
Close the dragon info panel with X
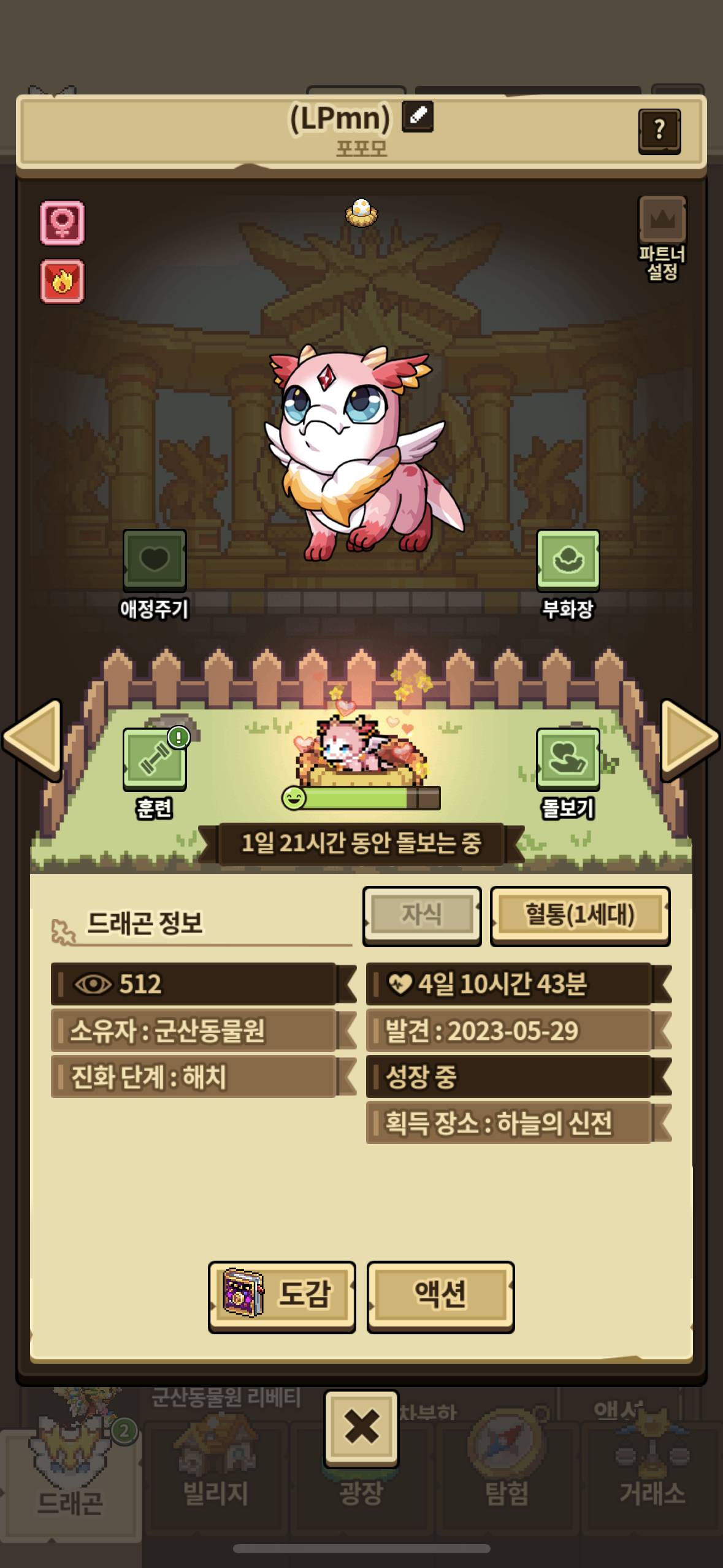tap(361, 1428)
